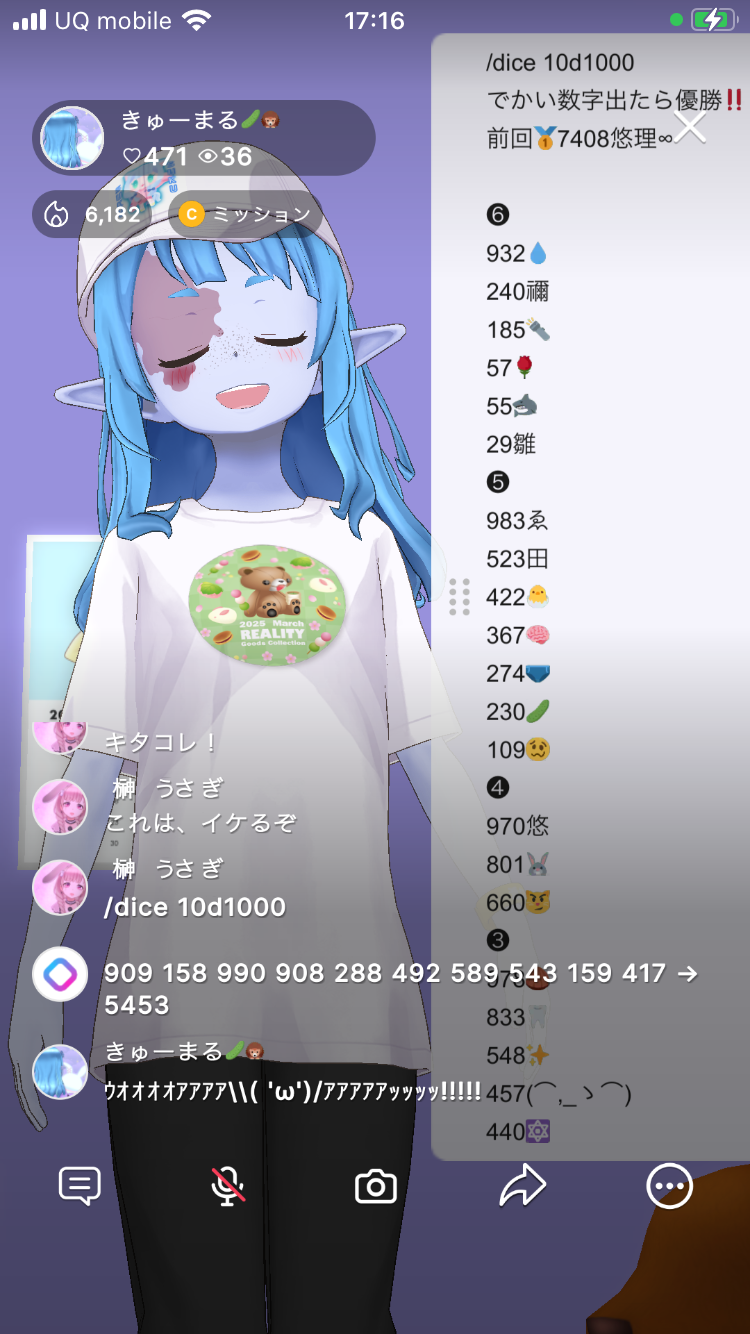The height and width of the screenshot is (1334, 750).
Task: Unmute the microphone
Action: tap(228, 1187)
